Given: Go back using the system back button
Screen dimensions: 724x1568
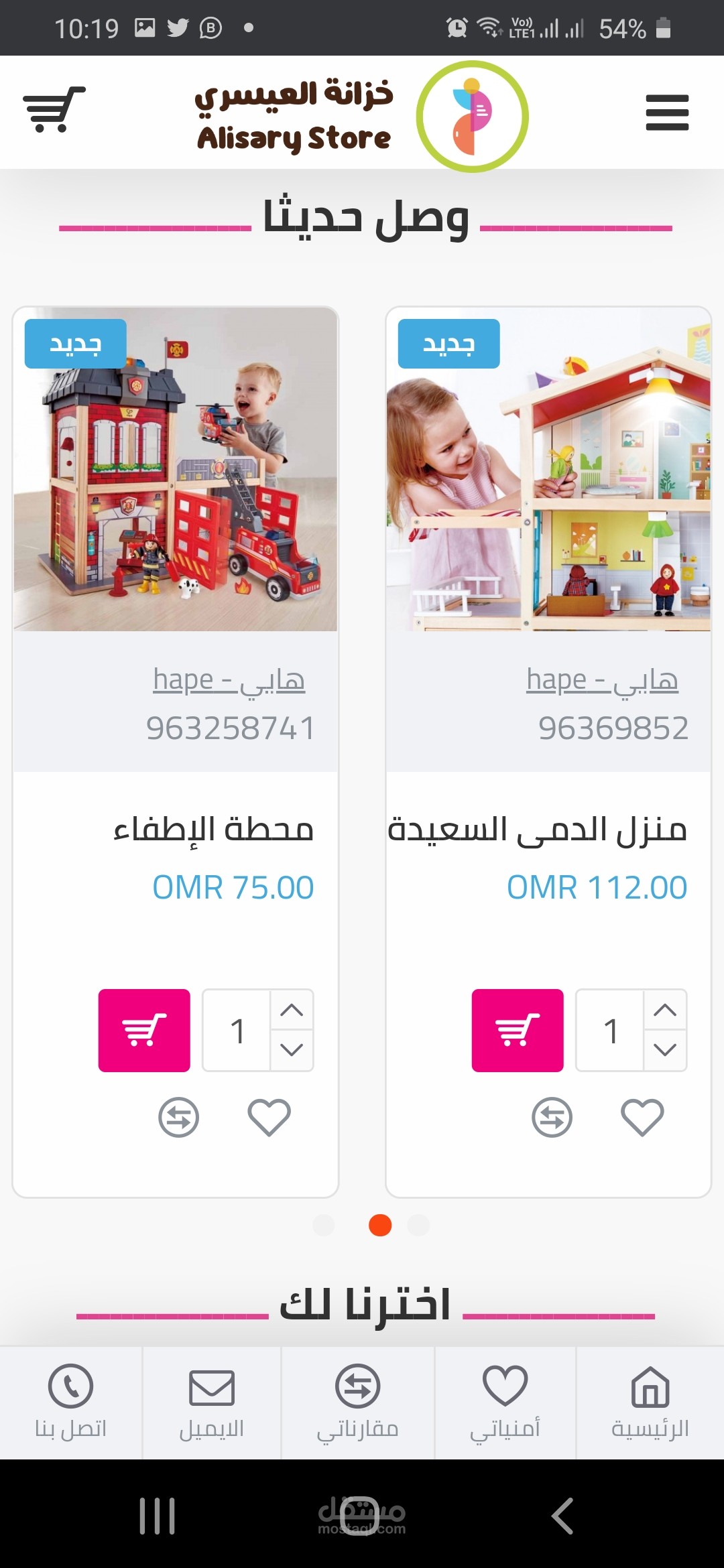Looking at the screenshot, I should 562,1516.
